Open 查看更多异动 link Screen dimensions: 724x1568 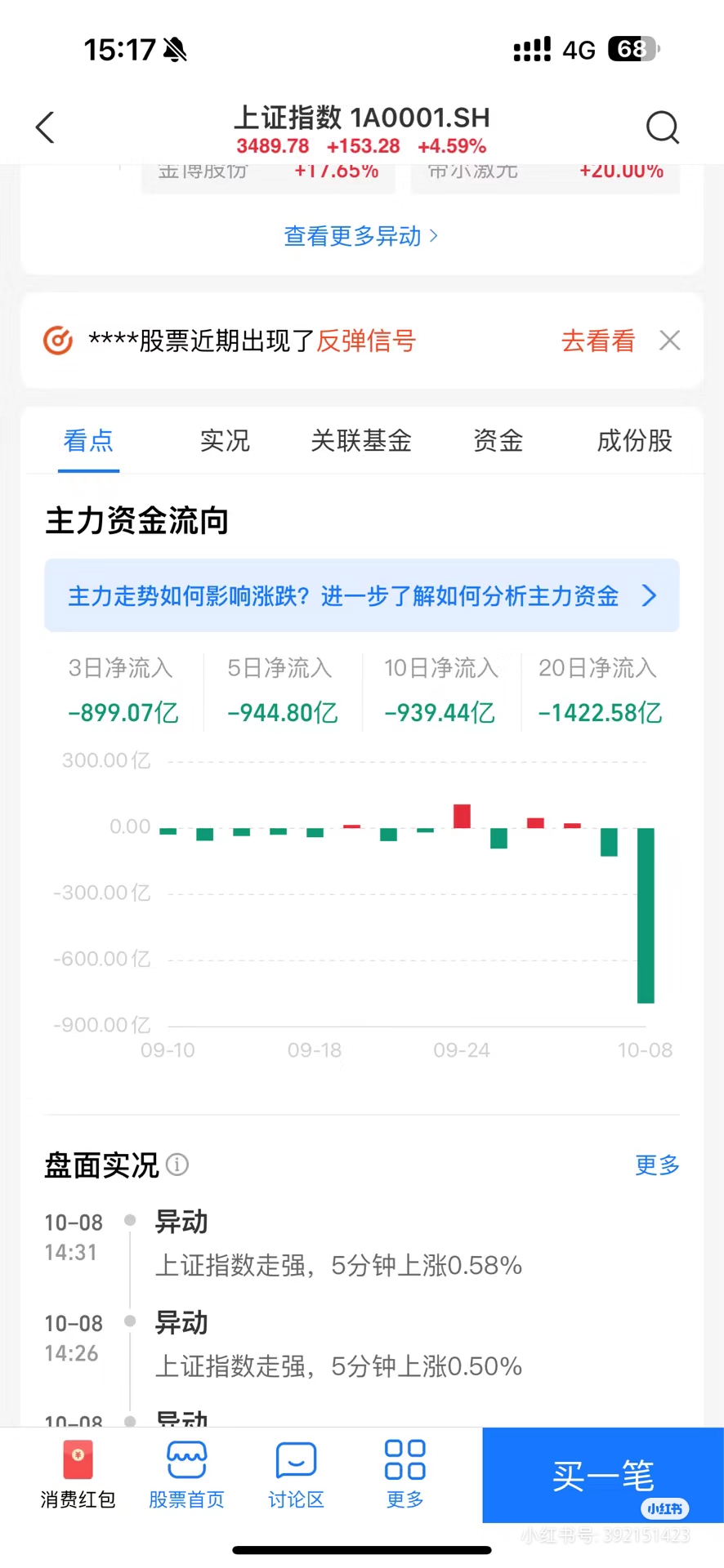pos(361,236)
